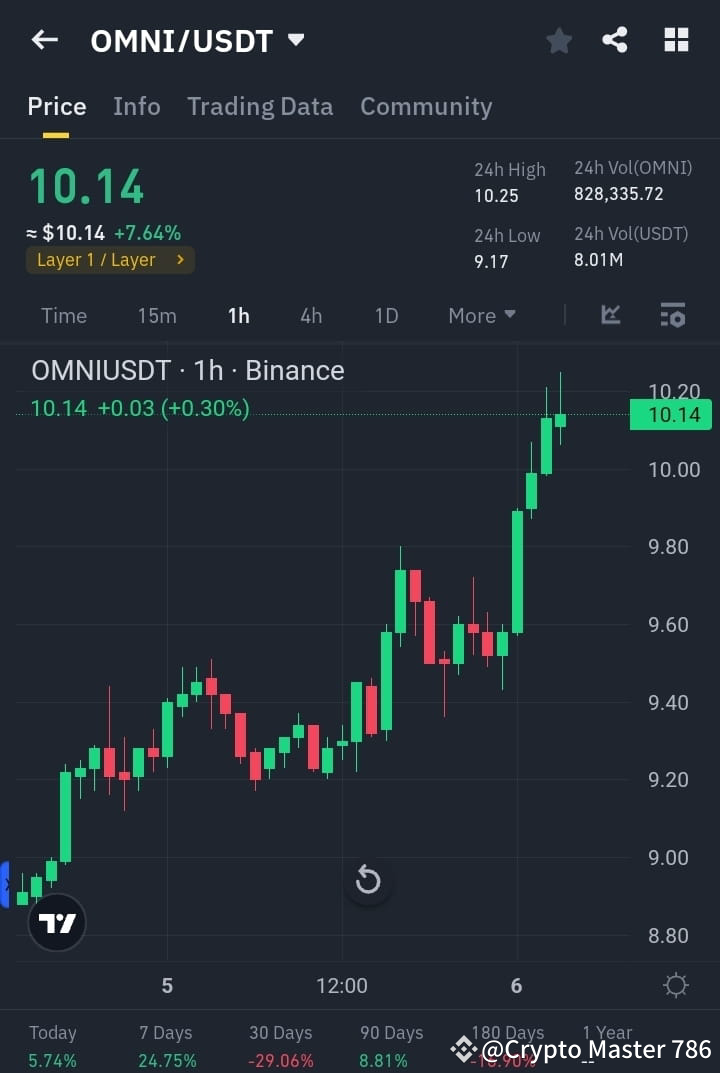Reset the chart with the refresh icon

pos(368,880)
